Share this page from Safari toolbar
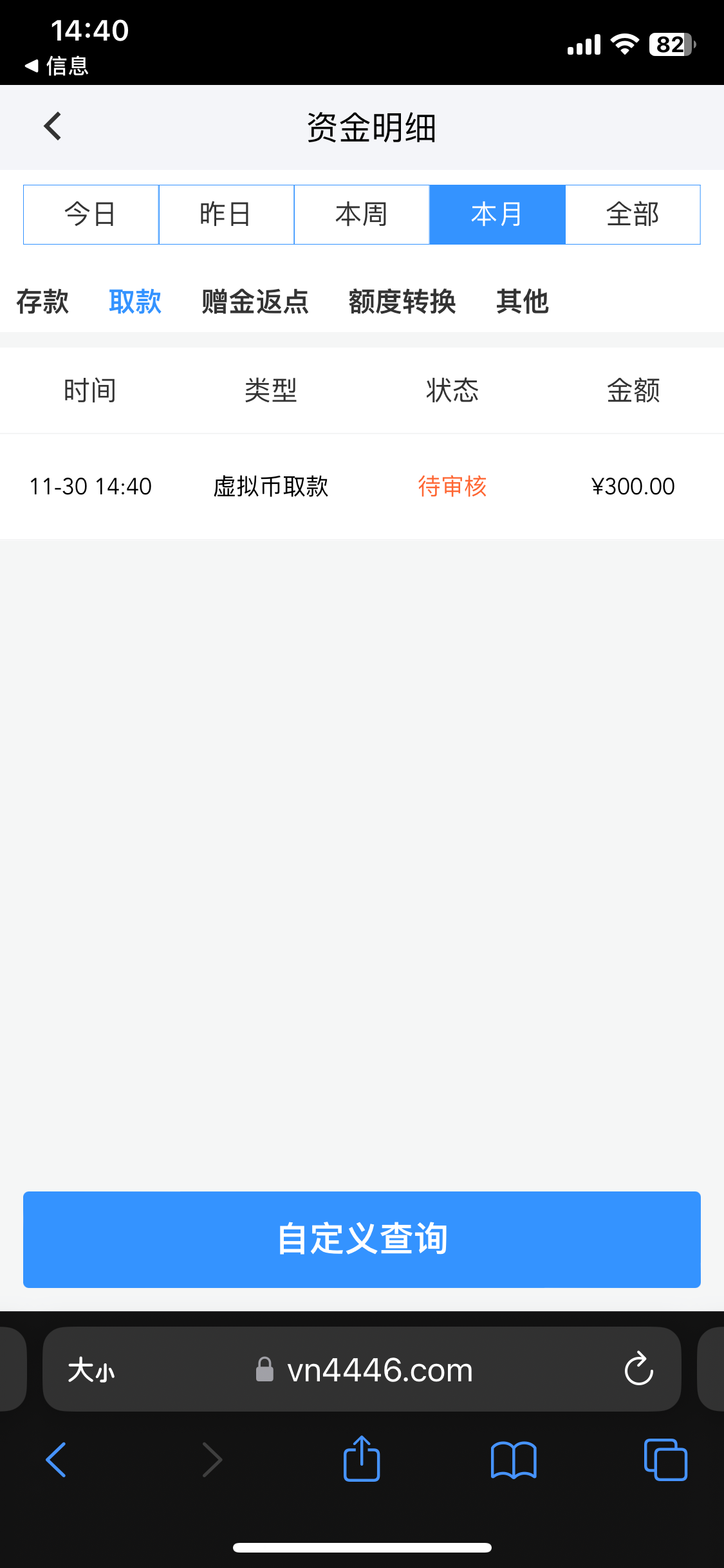724x1568 pixels. (362, 1459)
